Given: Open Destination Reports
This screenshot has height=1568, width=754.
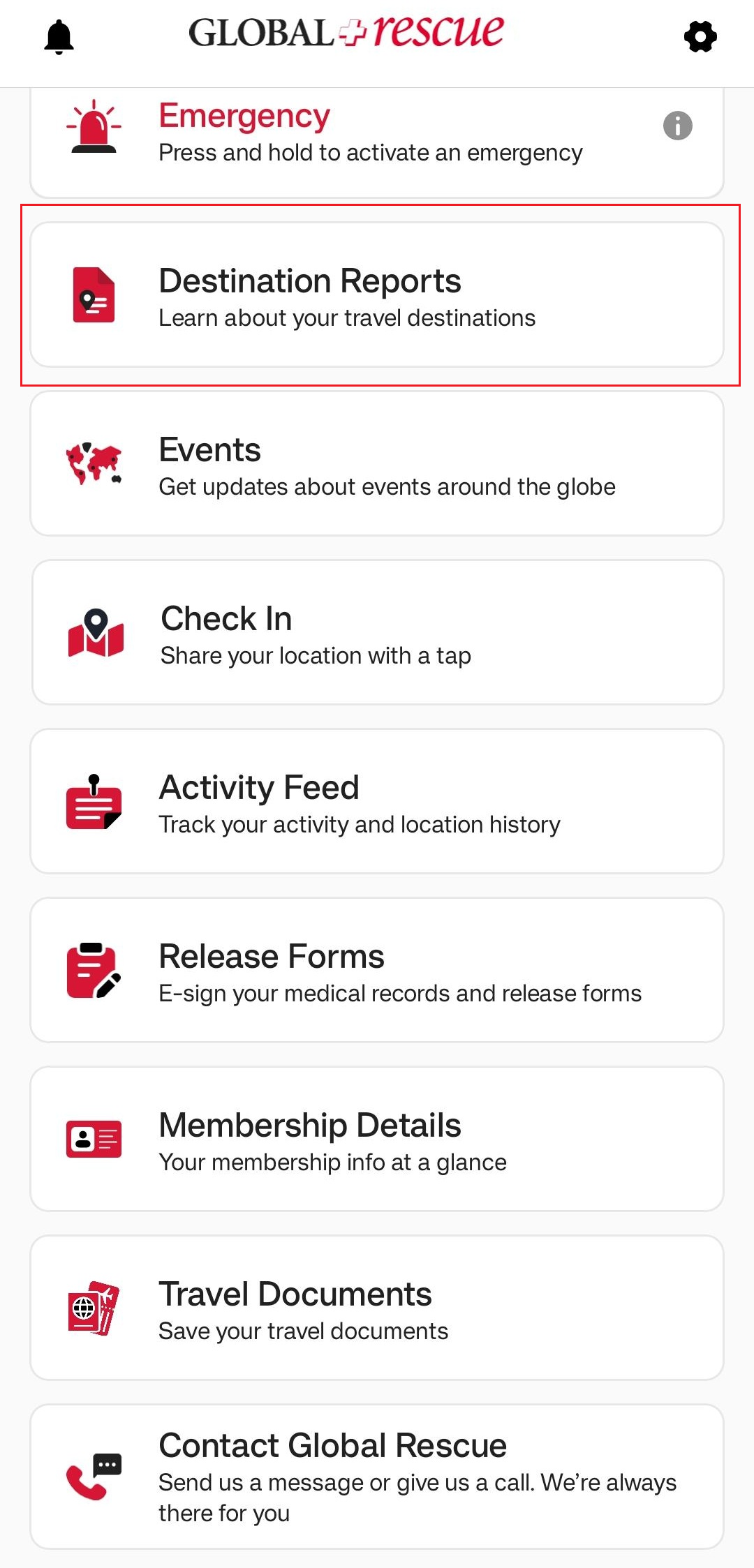Looking at the screenshot, I should point(377,295).
